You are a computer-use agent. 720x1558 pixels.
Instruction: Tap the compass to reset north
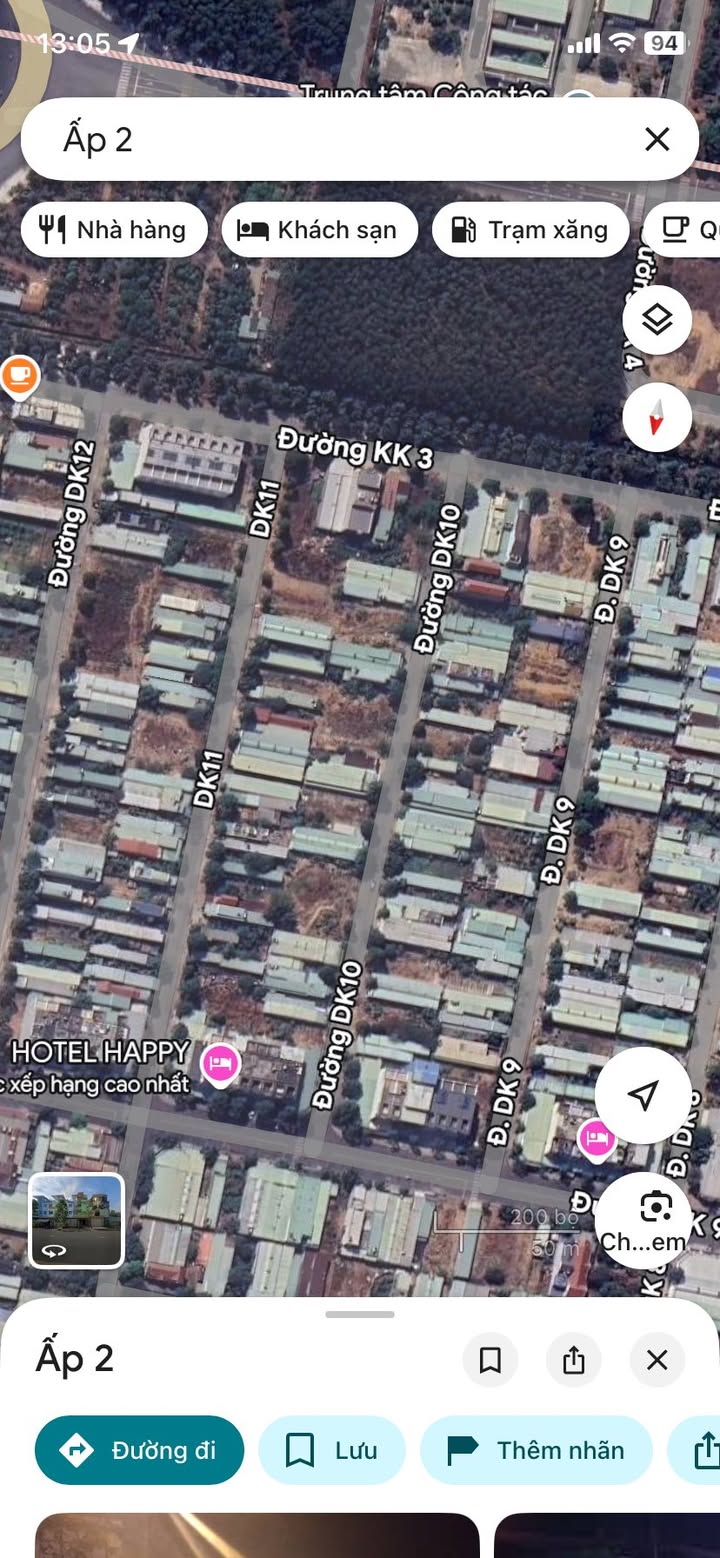pyautogui.click(x=657, y=417)
